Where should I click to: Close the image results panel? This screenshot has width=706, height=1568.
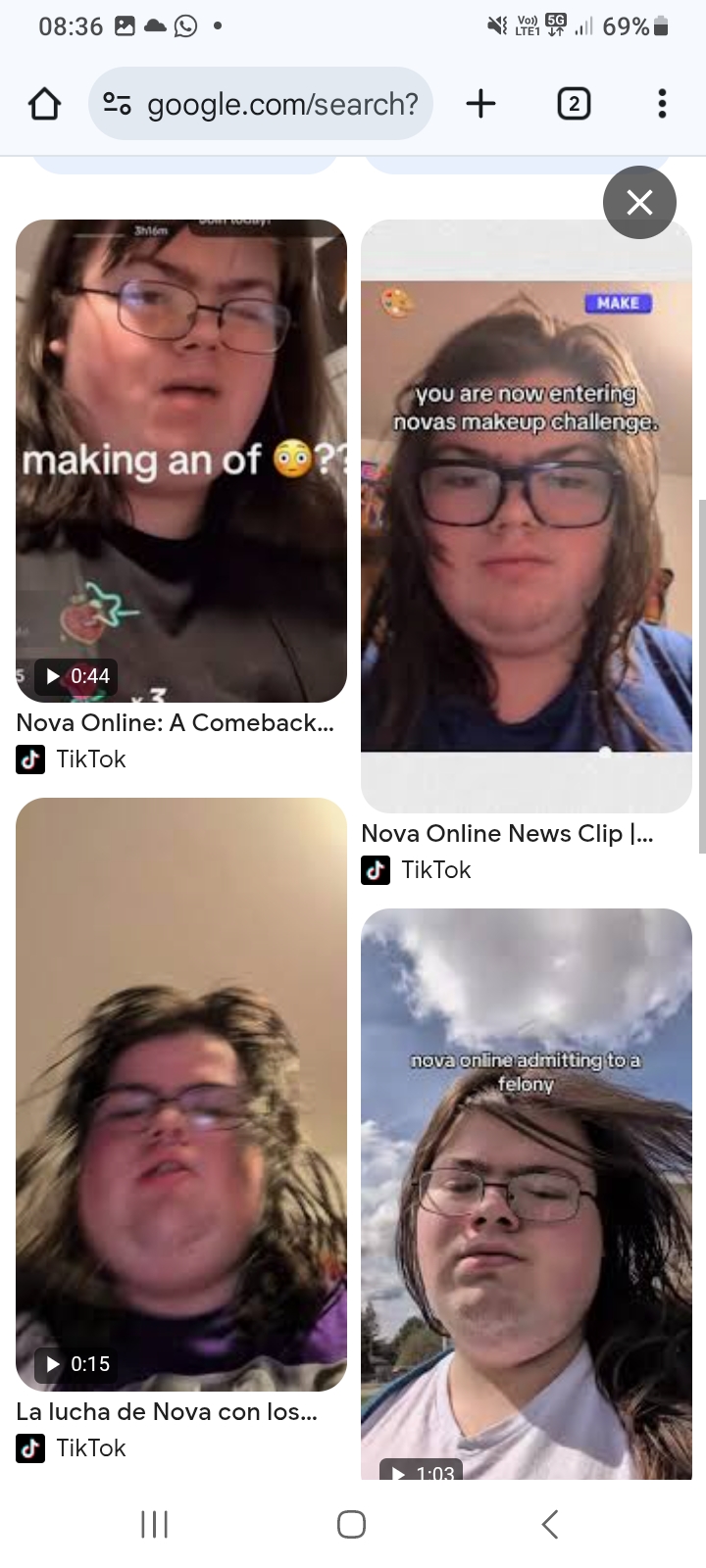point(639,203)
